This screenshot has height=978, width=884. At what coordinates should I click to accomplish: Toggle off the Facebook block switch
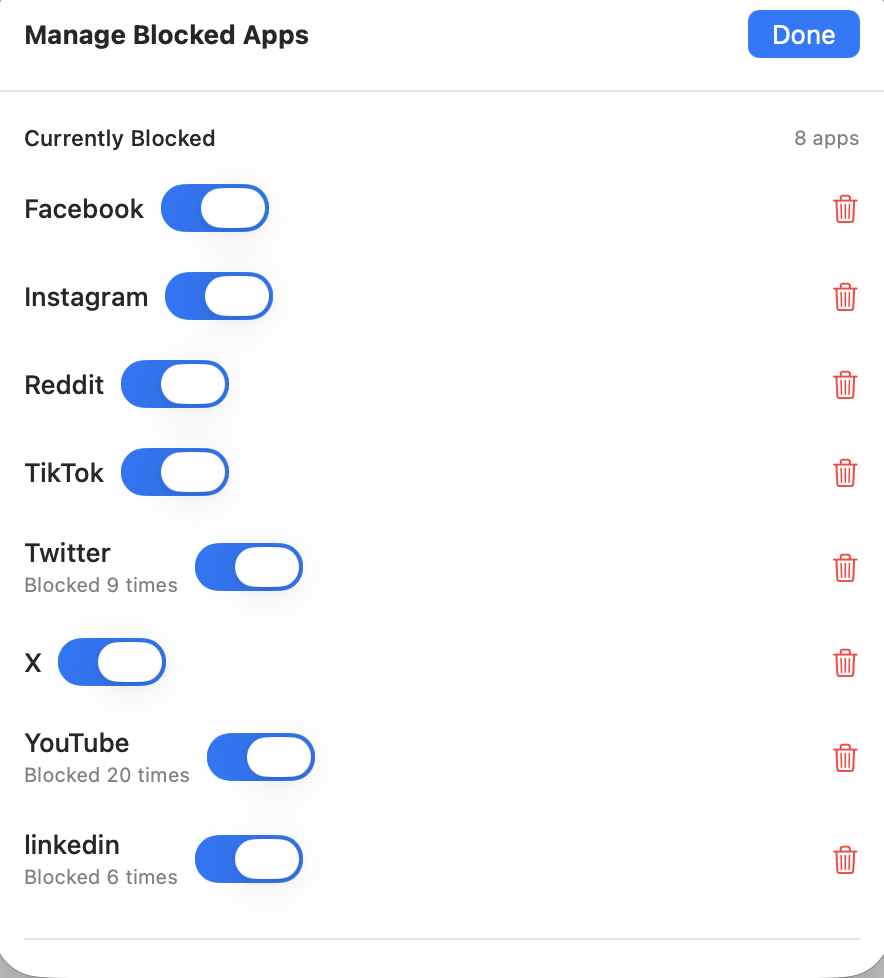(214, 208)
